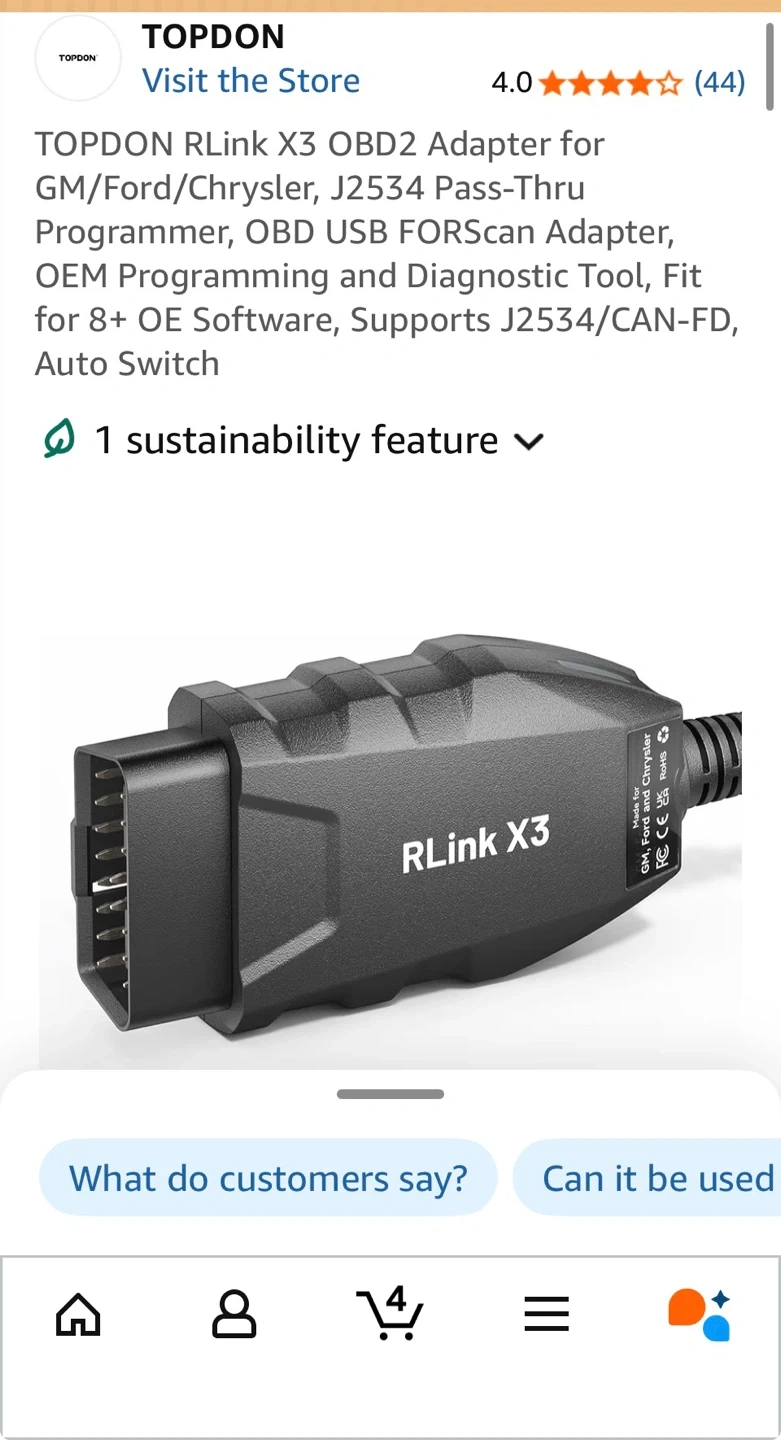Open the account profile tab
The image size is (781, 1440).
(x=234, y=1314)
